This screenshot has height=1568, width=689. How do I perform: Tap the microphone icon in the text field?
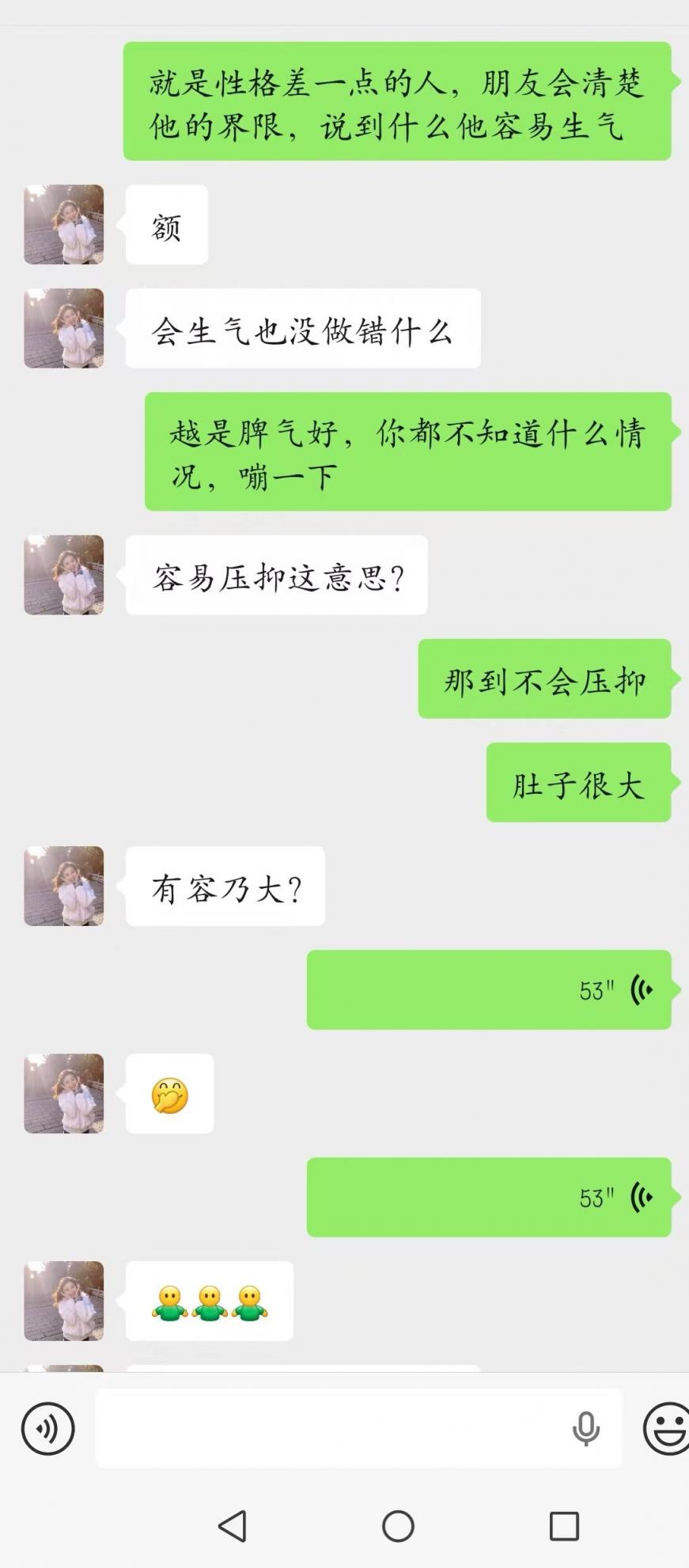tap(585, 1428)
